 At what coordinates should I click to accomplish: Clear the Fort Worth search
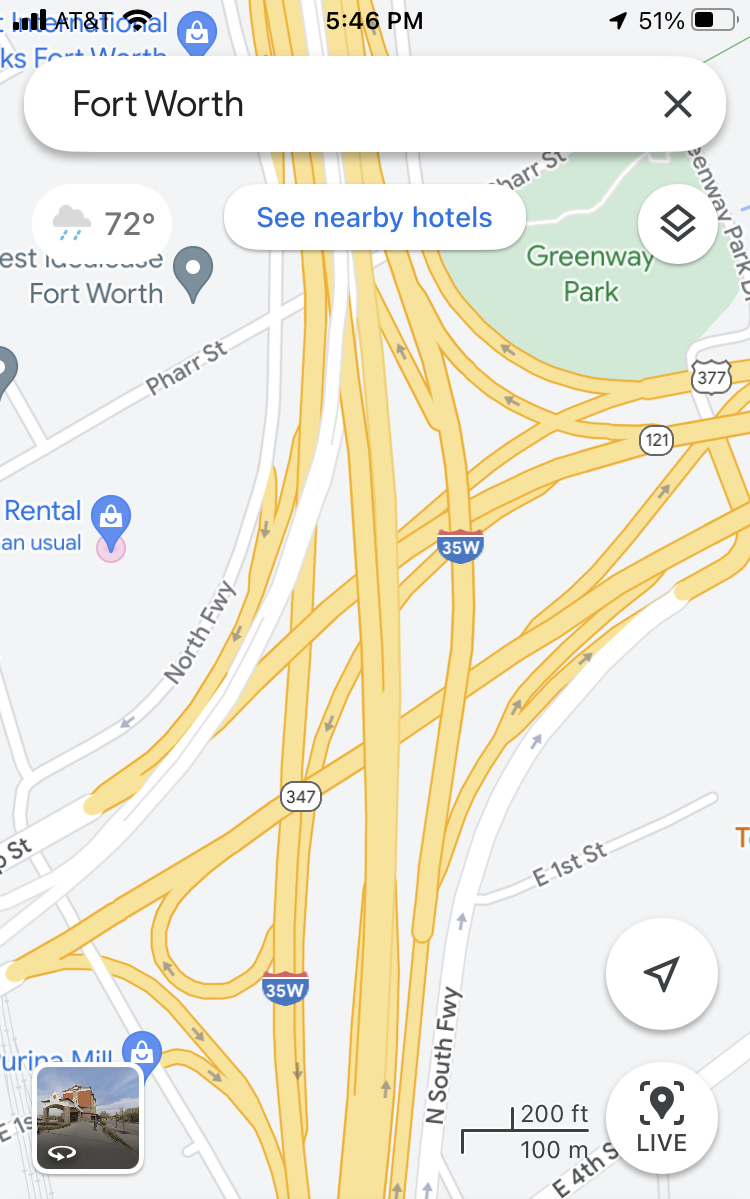pyautogui.click(x=677, y=104)
